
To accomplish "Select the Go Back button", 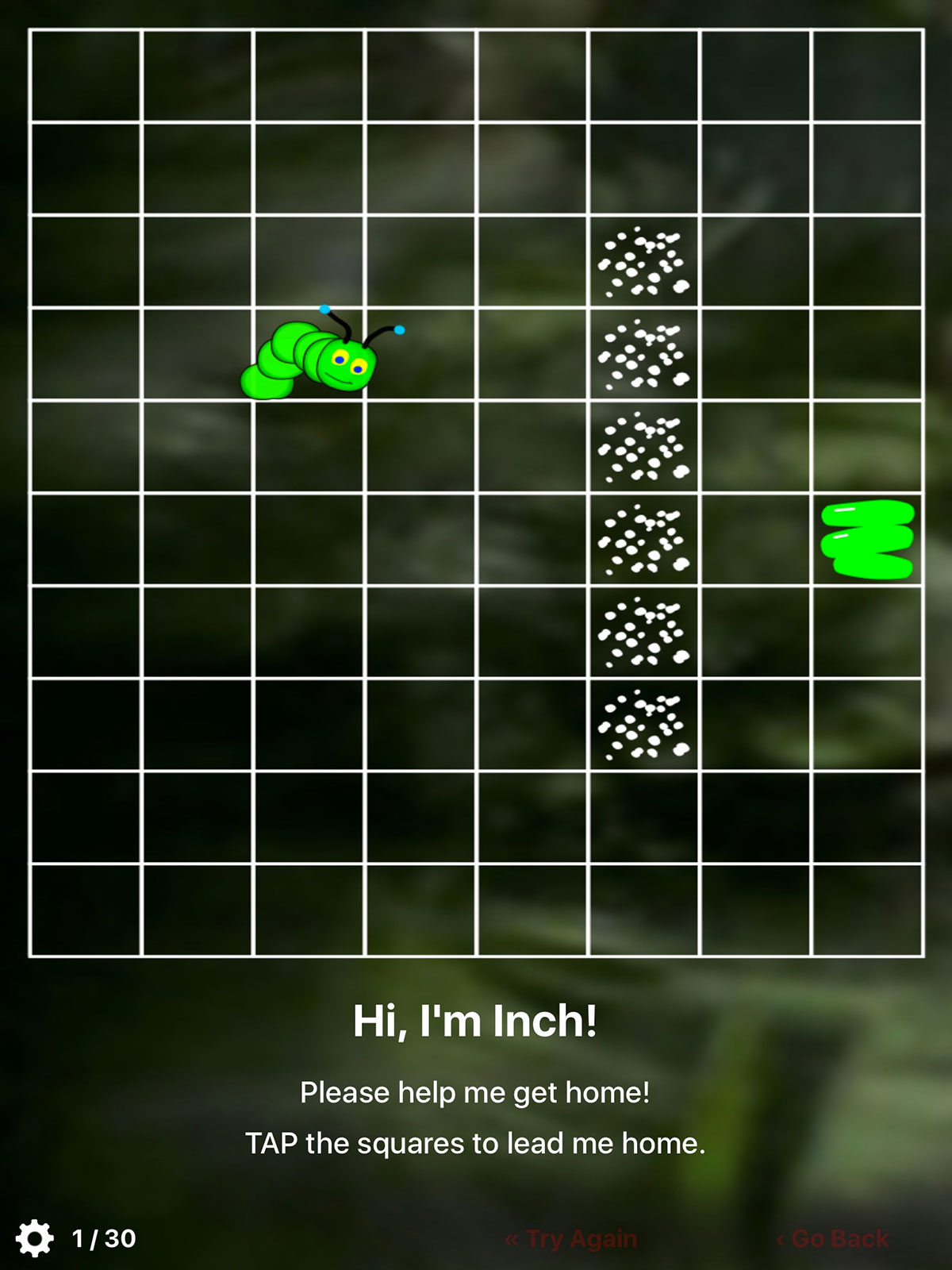I will tap(833, 1239).
